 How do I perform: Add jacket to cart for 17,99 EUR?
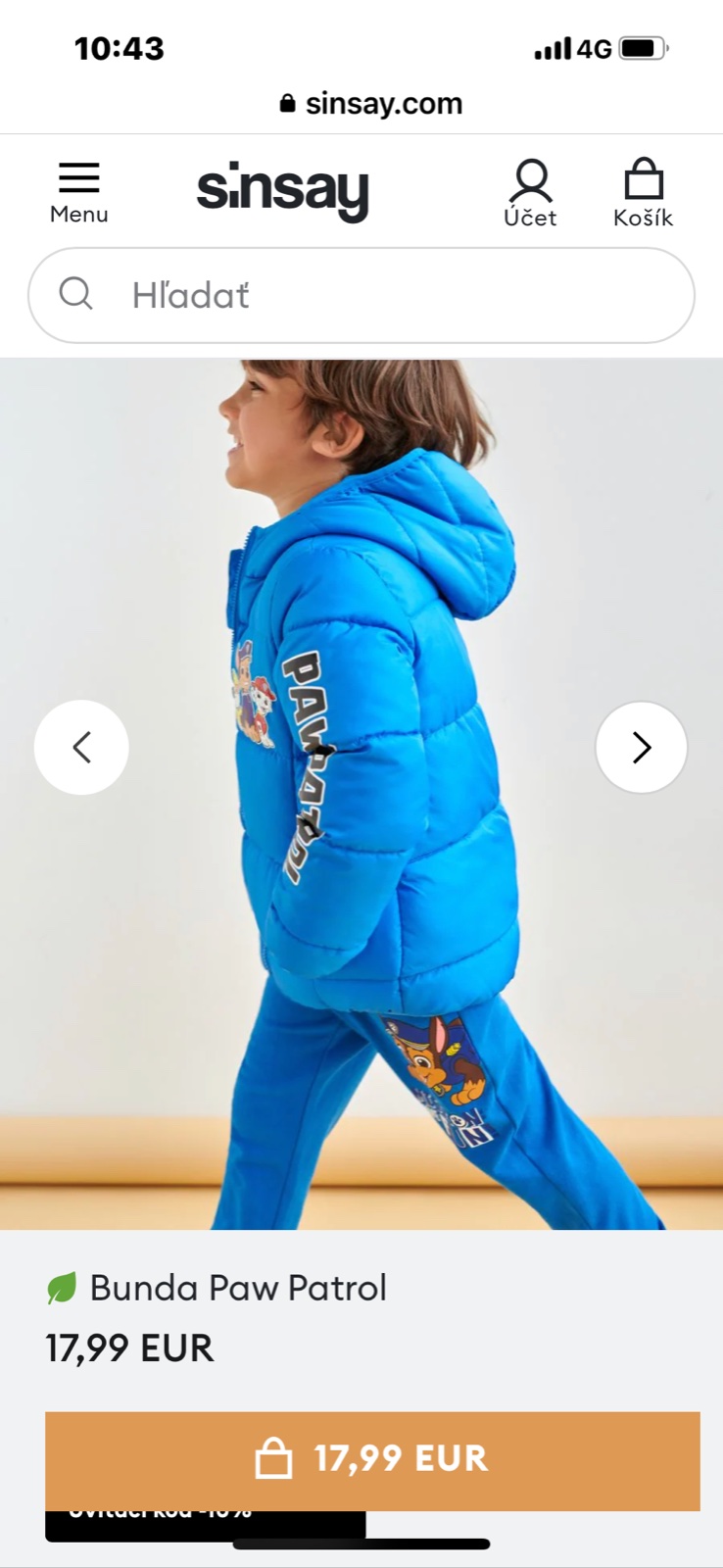pyautogui.click(x=372, y=1458)
